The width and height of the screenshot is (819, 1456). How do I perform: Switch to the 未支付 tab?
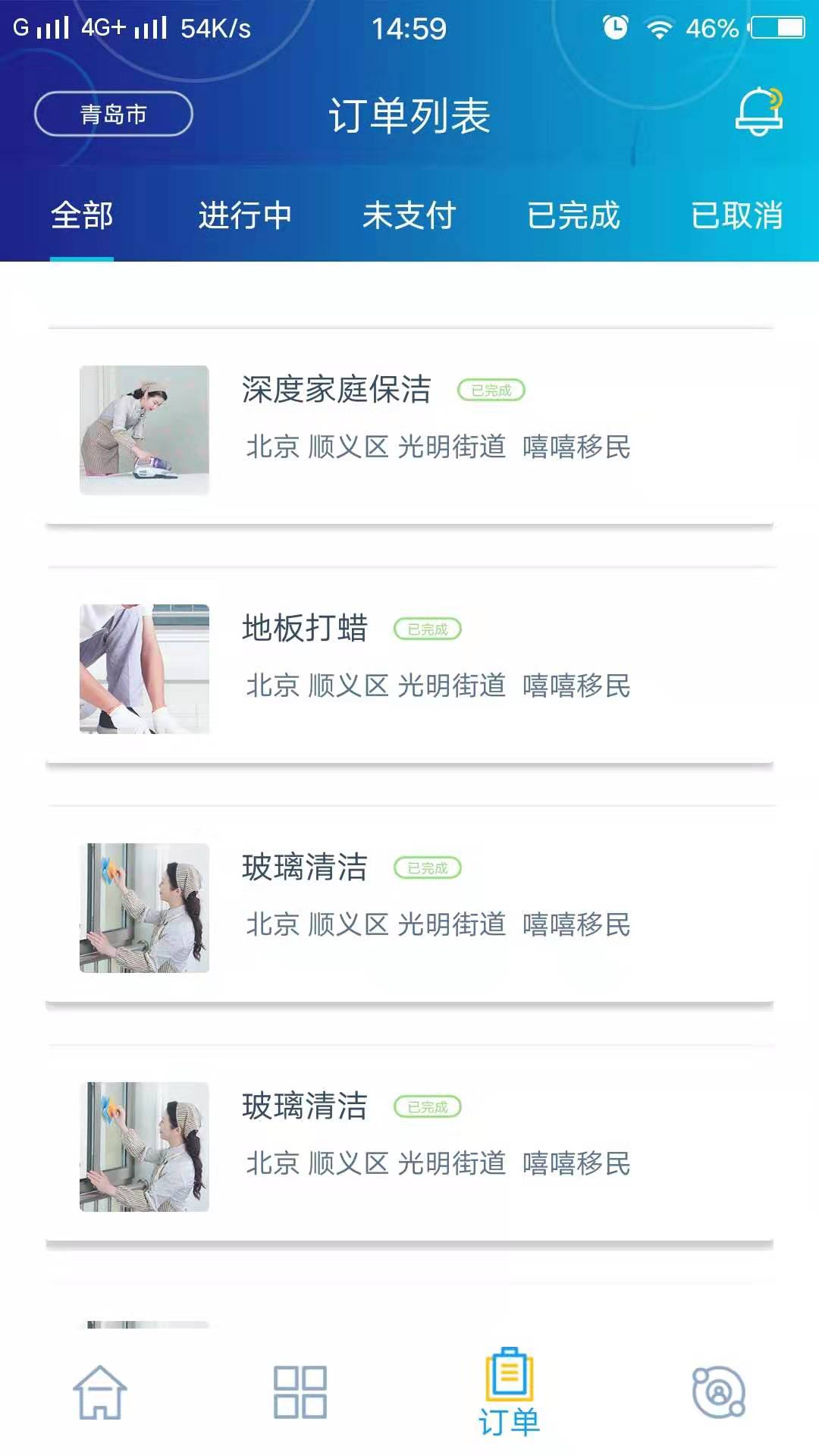coord(409,215)
